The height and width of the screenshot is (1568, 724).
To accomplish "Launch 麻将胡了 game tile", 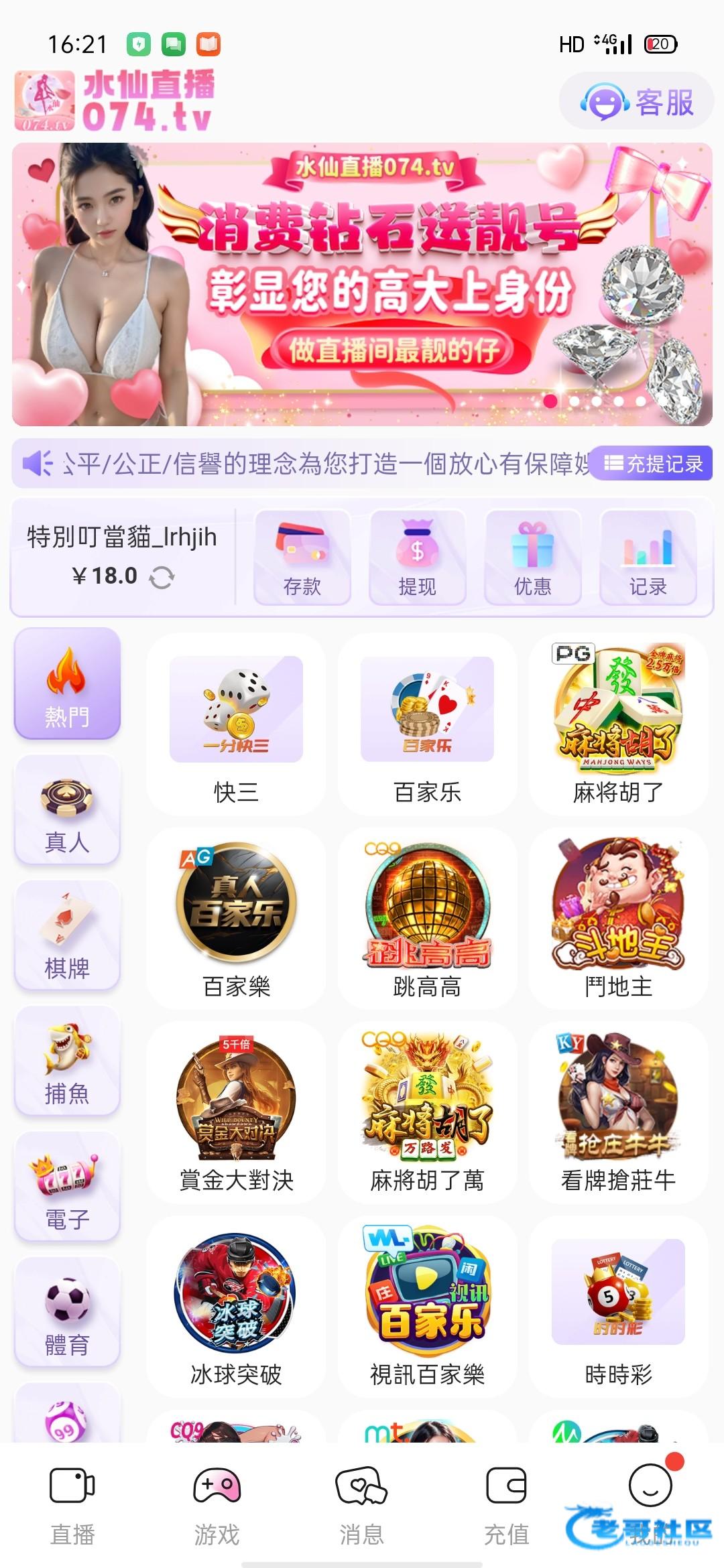I will [x=618, y=725].
